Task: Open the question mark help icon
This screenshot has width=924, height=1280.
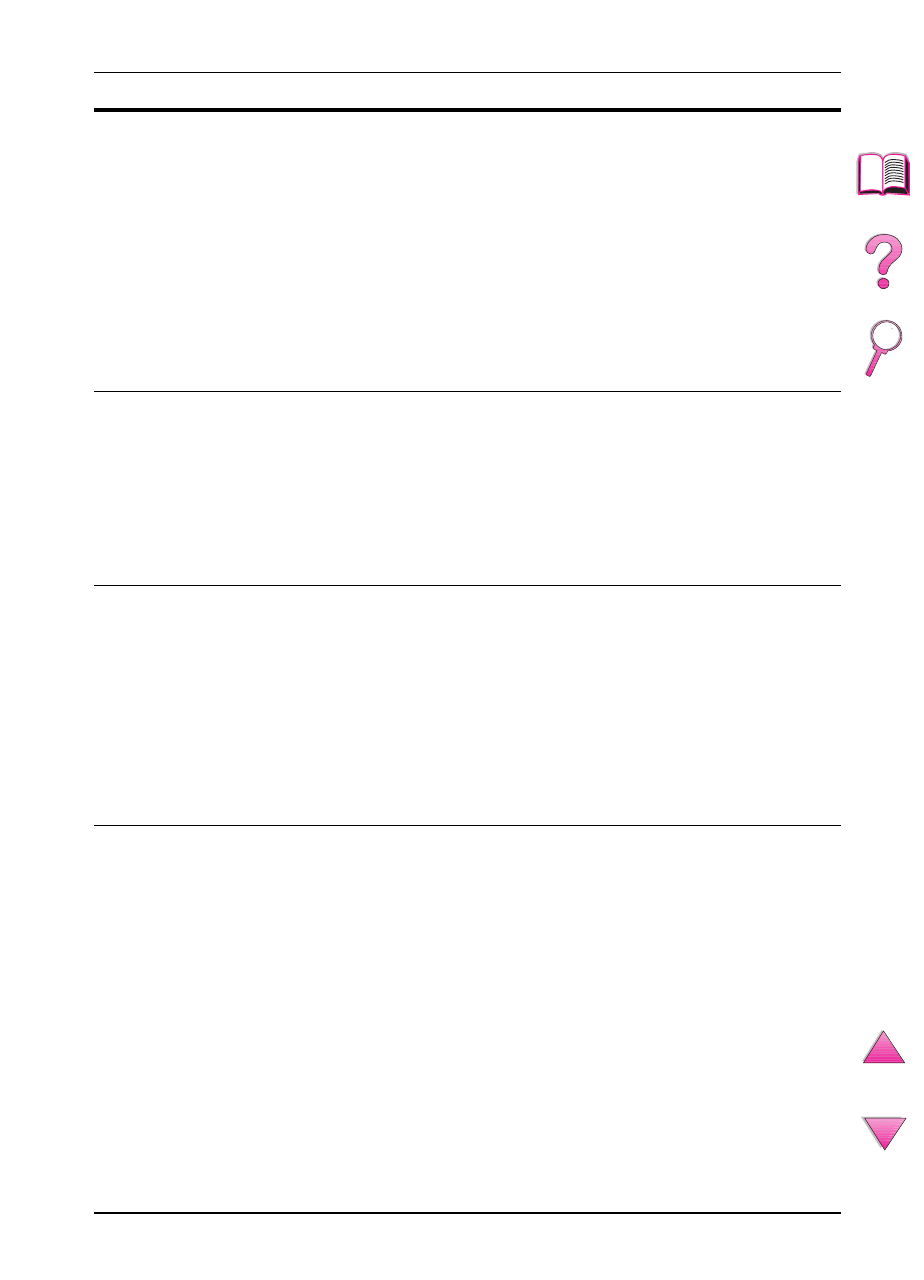Action: pyautogui.click(x=883, y=263)
